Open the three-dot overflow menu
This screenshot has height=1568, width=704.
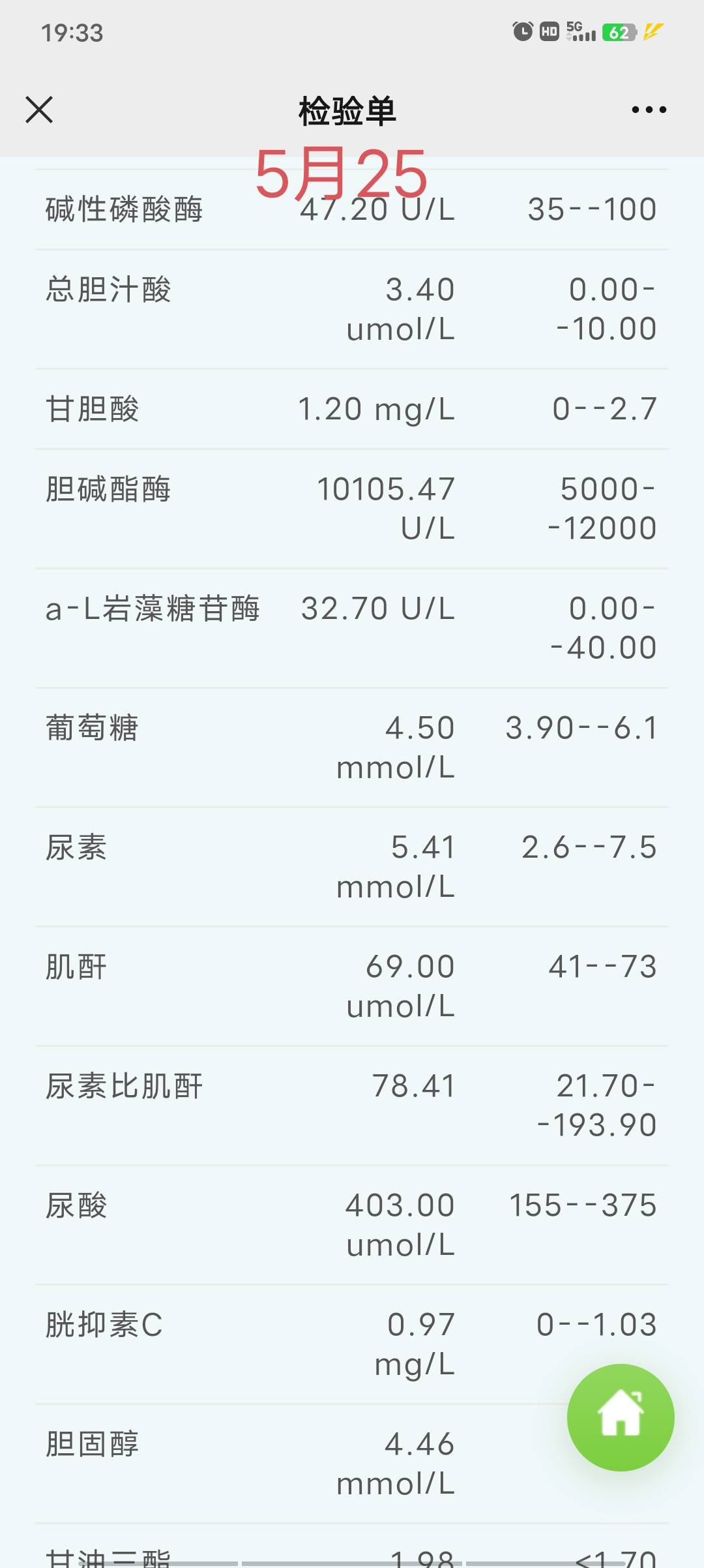(649, 110)
